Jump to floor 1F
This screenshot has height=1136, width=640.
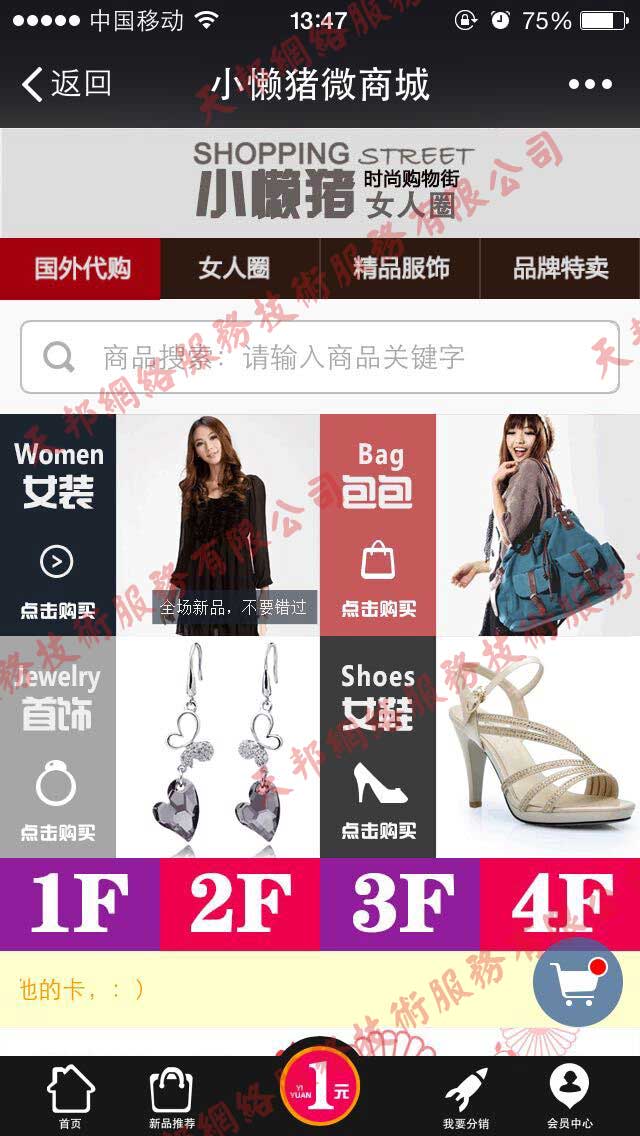80,904
